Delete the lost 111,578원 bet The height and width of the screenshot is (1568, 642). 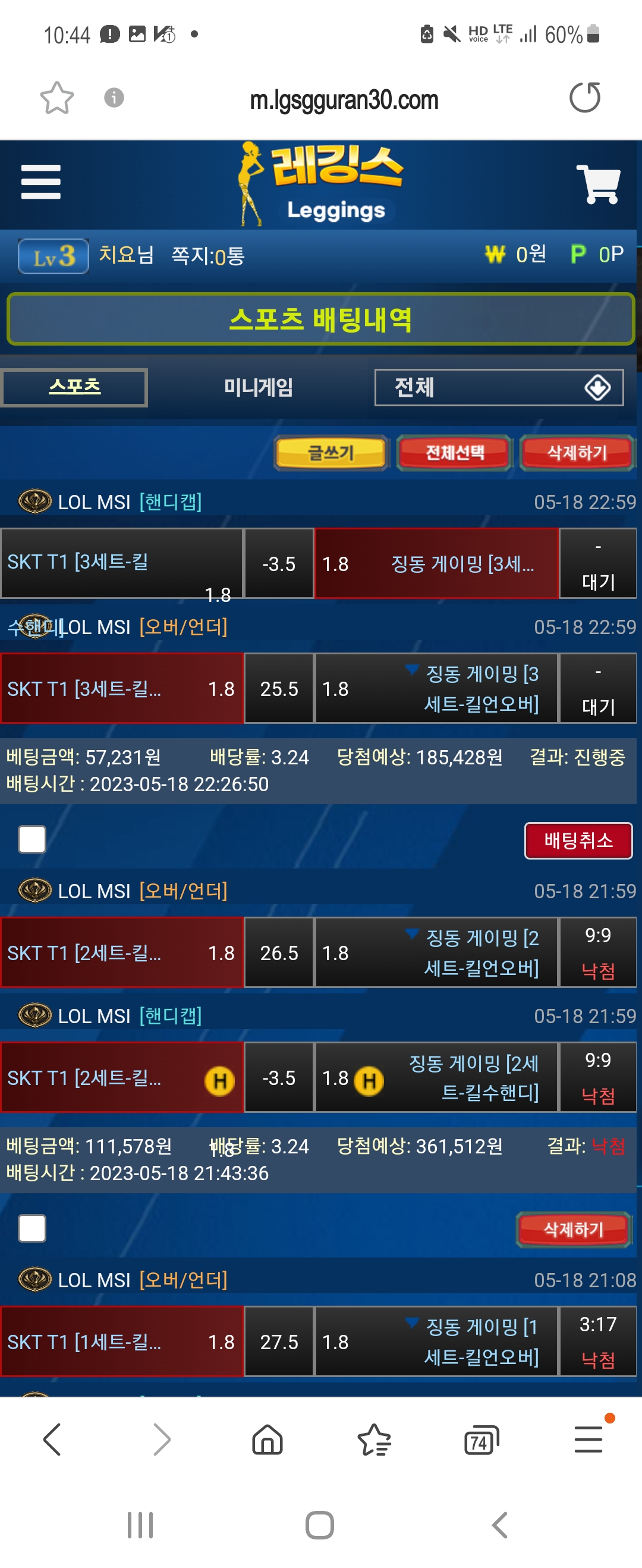[x=573, y=1230]
